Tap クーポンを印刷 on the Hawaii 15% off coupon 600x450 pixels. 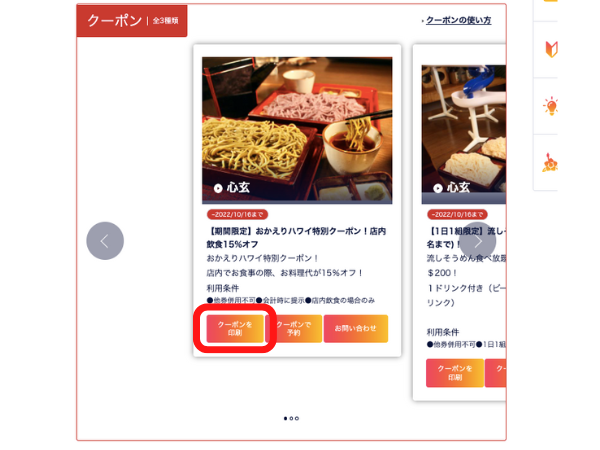pos(235,329)
